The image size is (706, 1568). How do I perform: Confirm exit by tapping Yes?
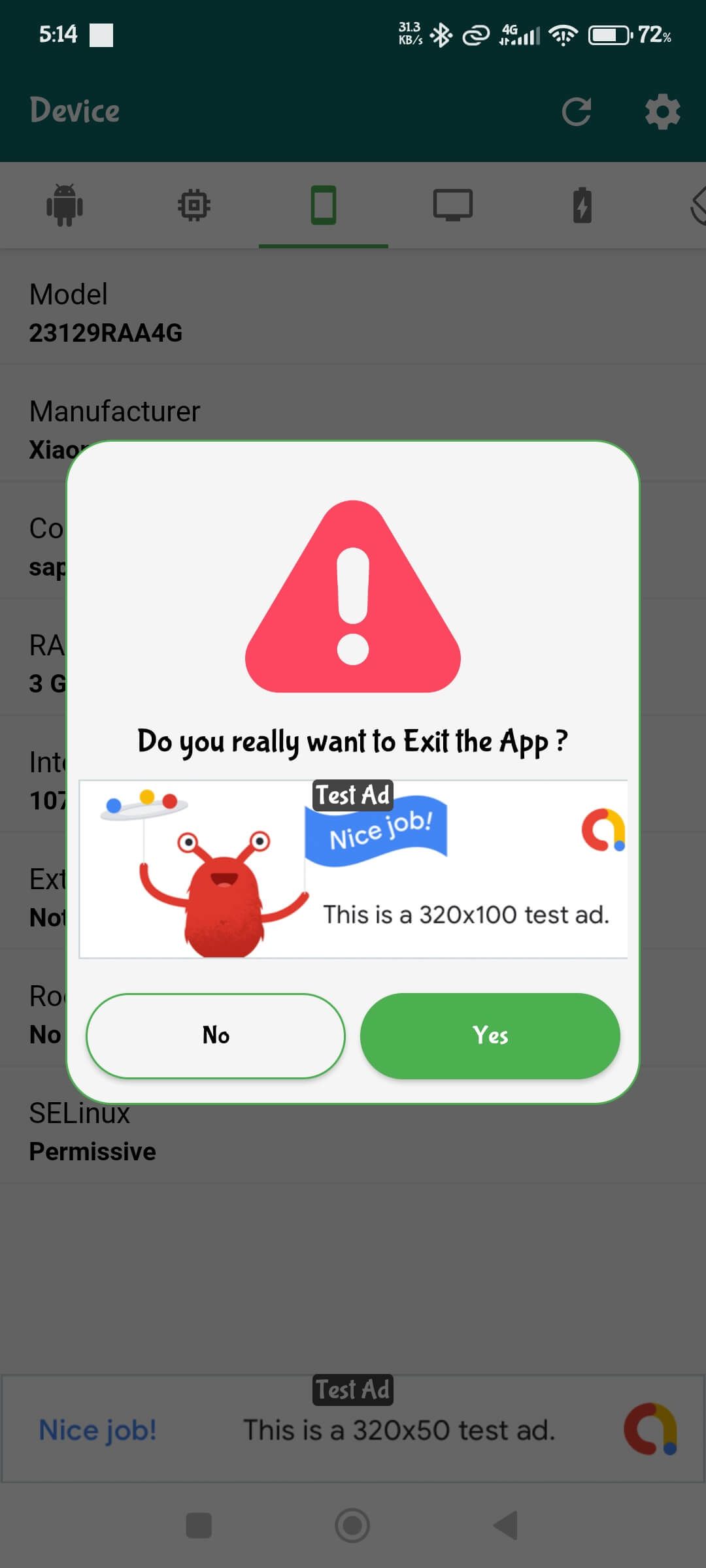point(490,1036)
